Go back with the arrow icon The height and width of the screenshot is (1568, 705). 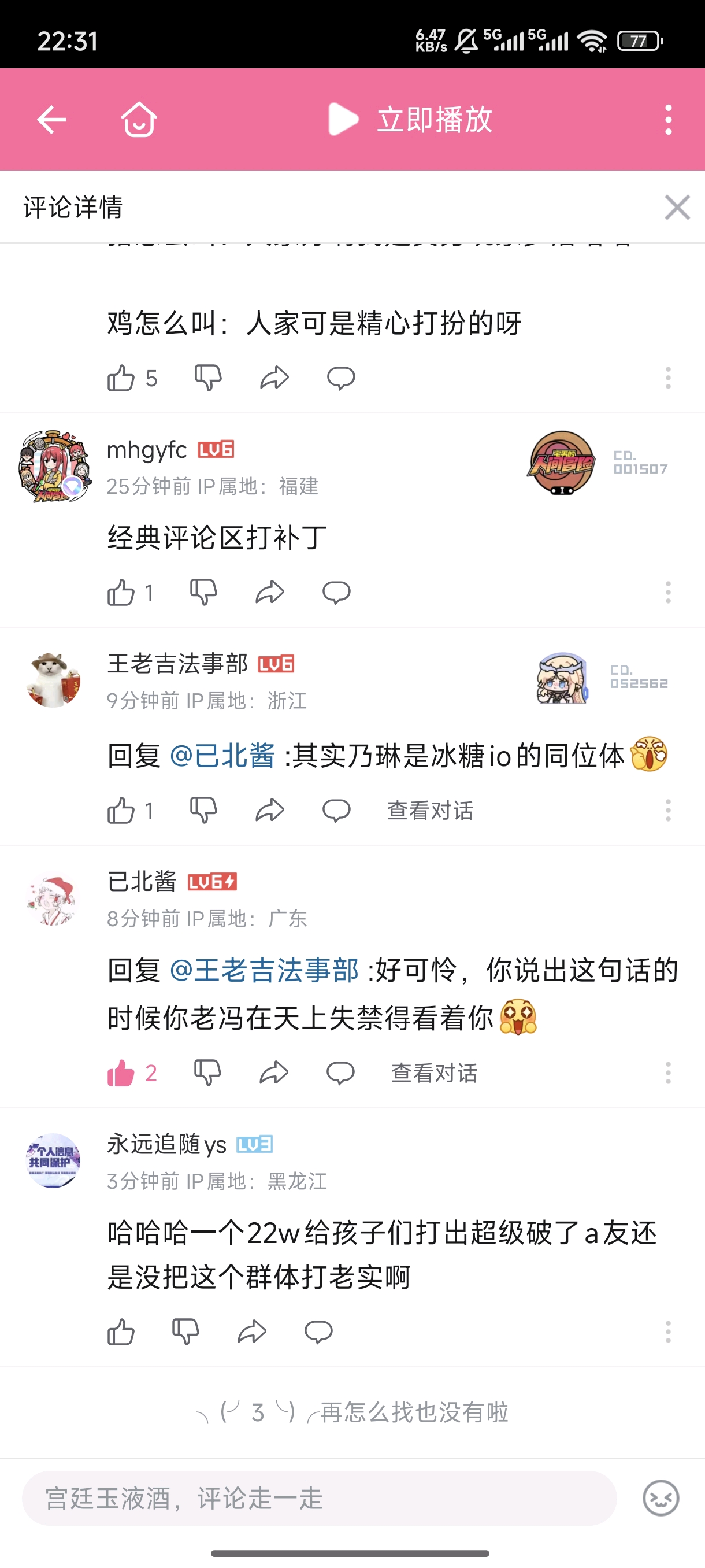tap(51, 119)
